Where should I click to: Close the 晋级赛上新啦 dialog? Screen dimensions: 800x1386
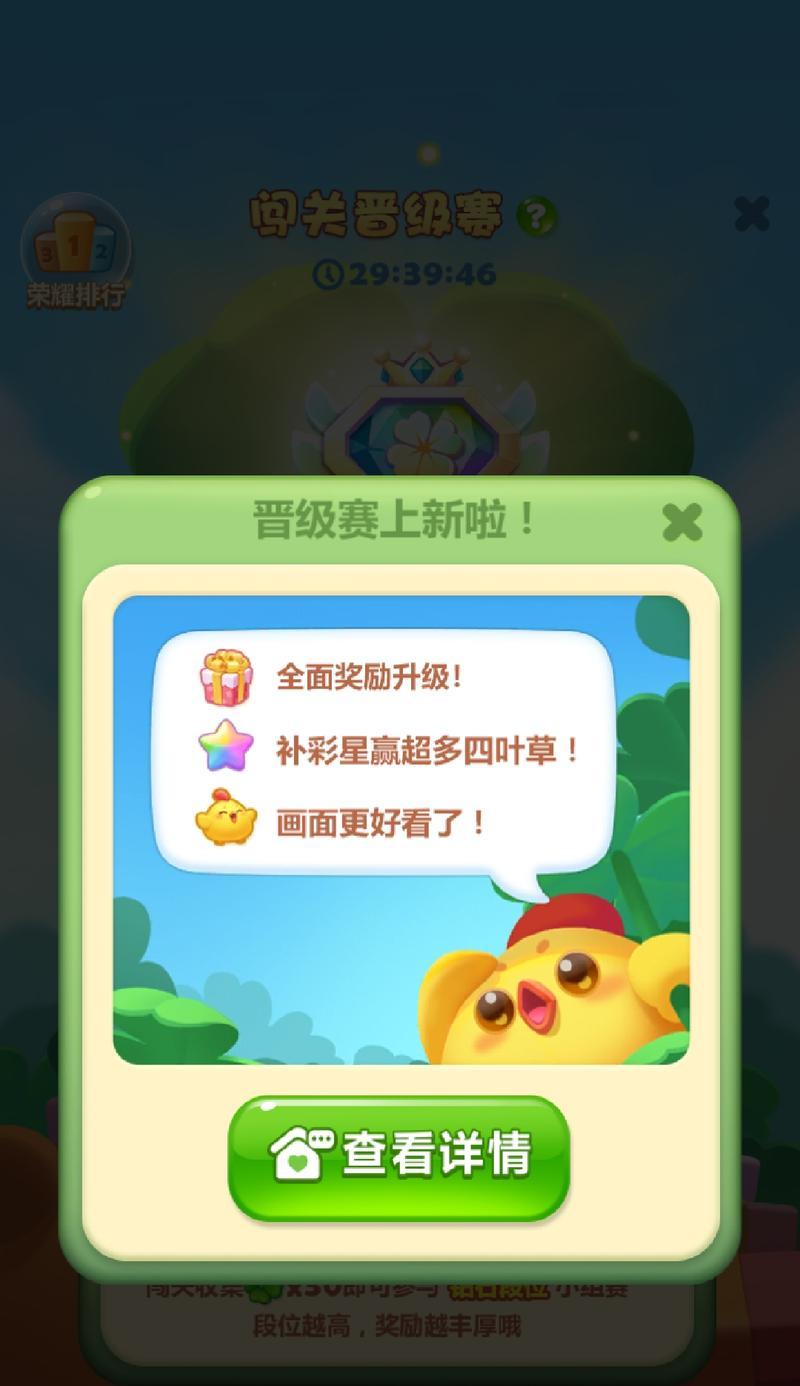(682, 522)
